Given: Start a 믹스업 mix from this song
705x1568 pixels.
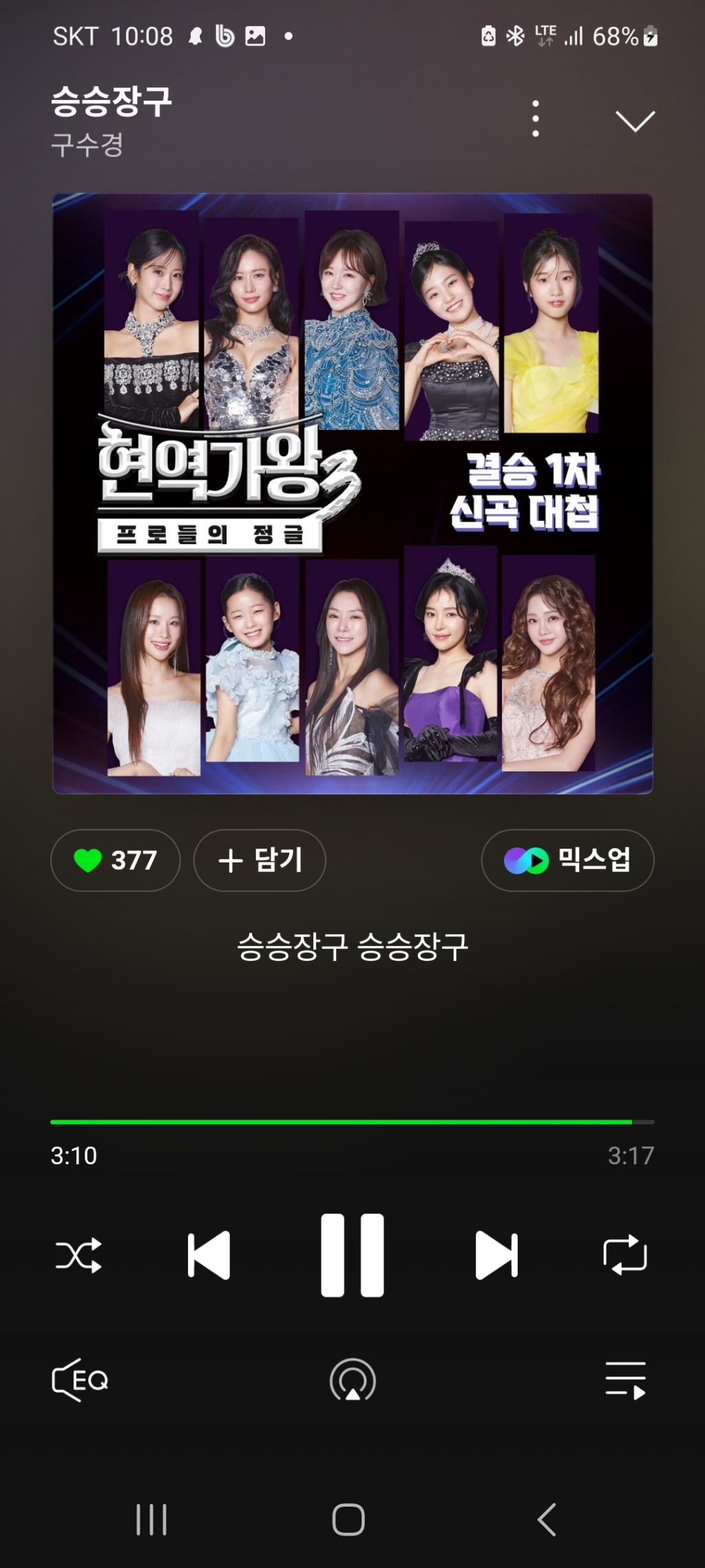Looking at the screenshot, I should click(x=567, y=860).
